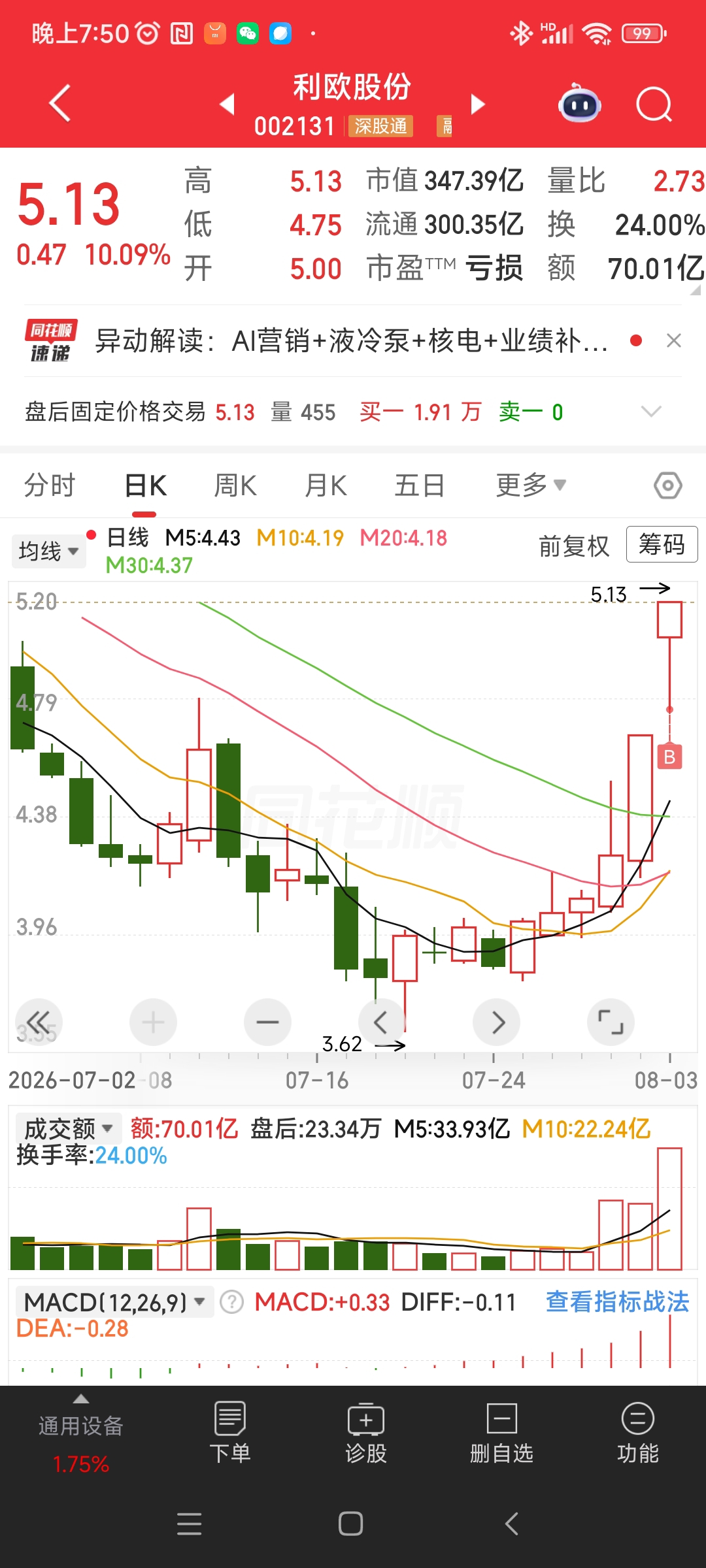
Task: Open the 异动解读 news banner
Action: pos(352,340)
